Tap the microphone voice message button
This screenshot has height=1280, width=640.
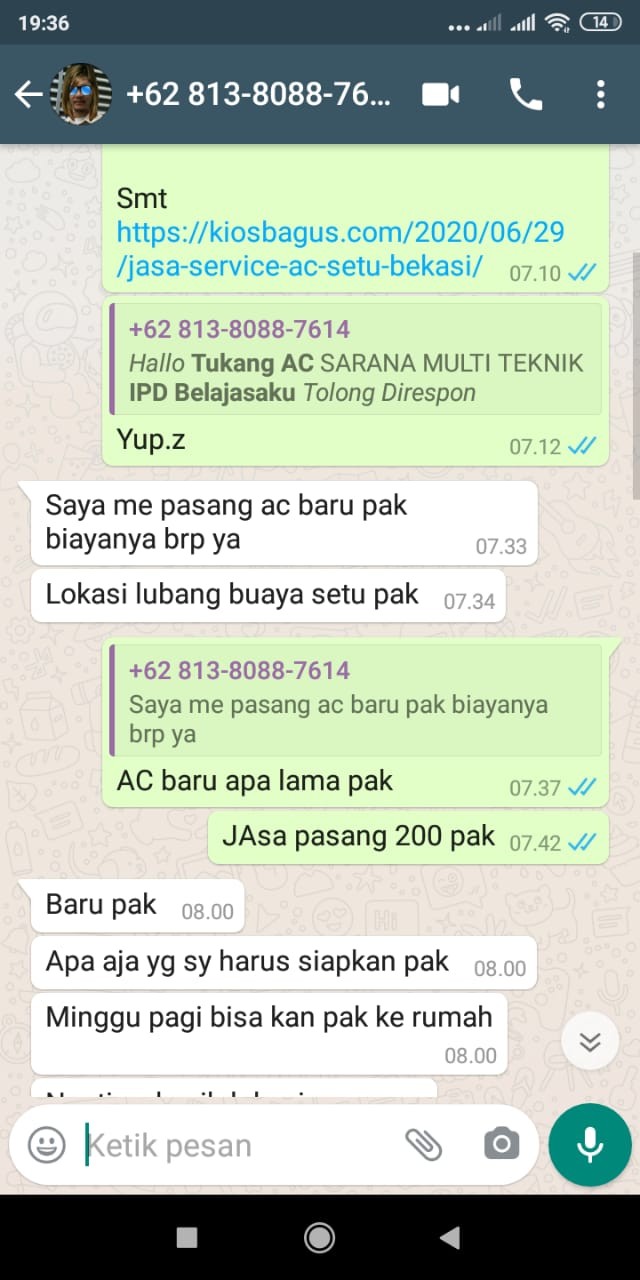590,1144
